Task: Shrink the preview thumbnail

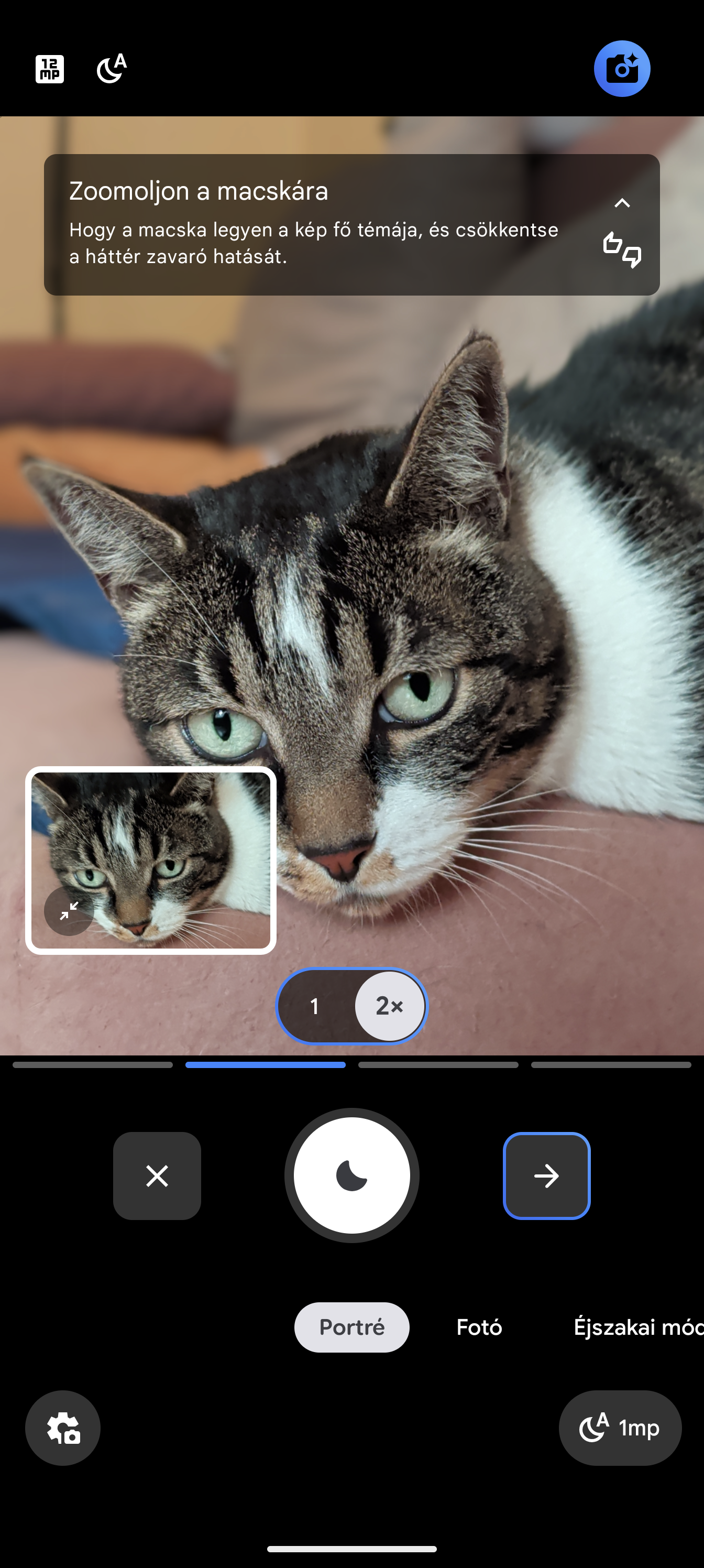Action: click(x=69, y=911)
